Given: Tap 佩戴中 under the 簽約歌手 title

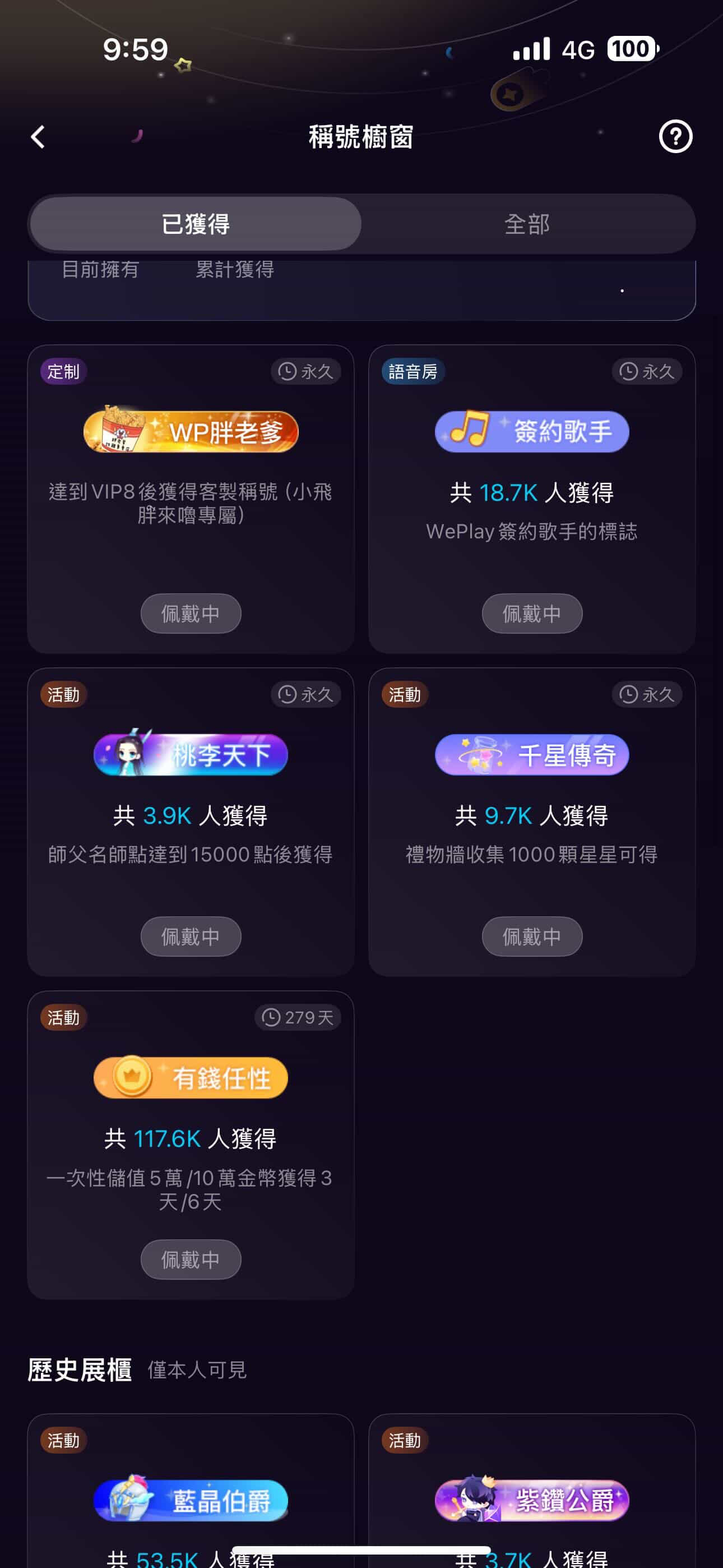Looking at the screenshot, I should pos(531,614).
